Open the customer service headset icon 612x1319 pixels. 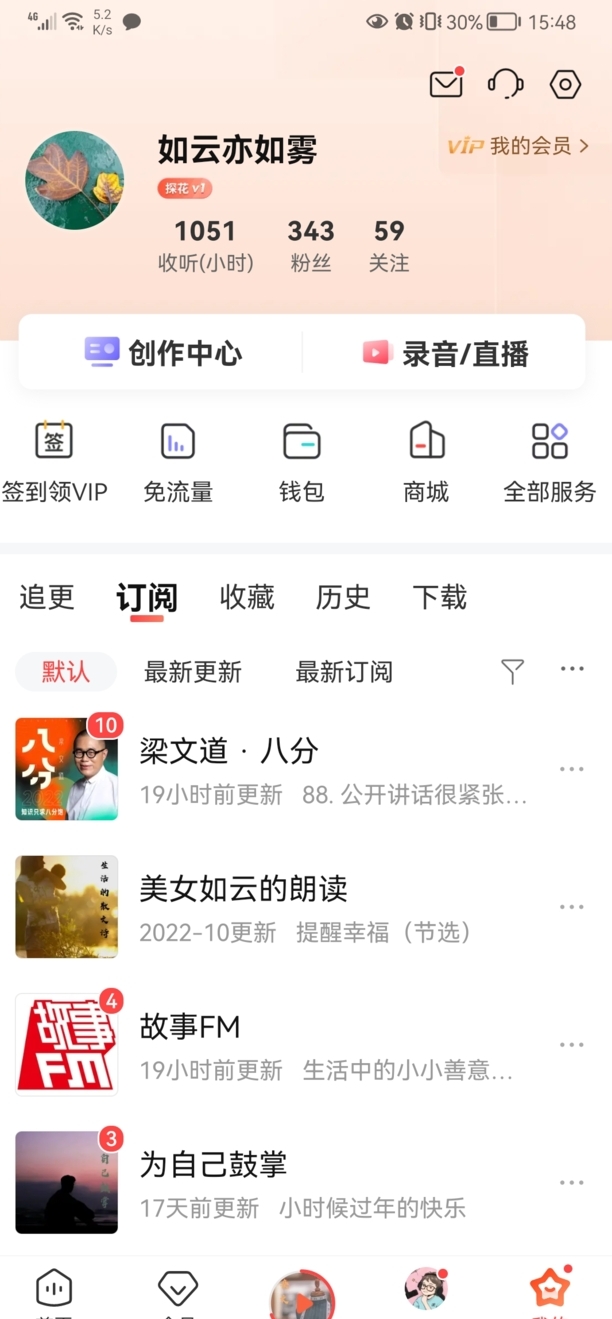coord(505,84)
